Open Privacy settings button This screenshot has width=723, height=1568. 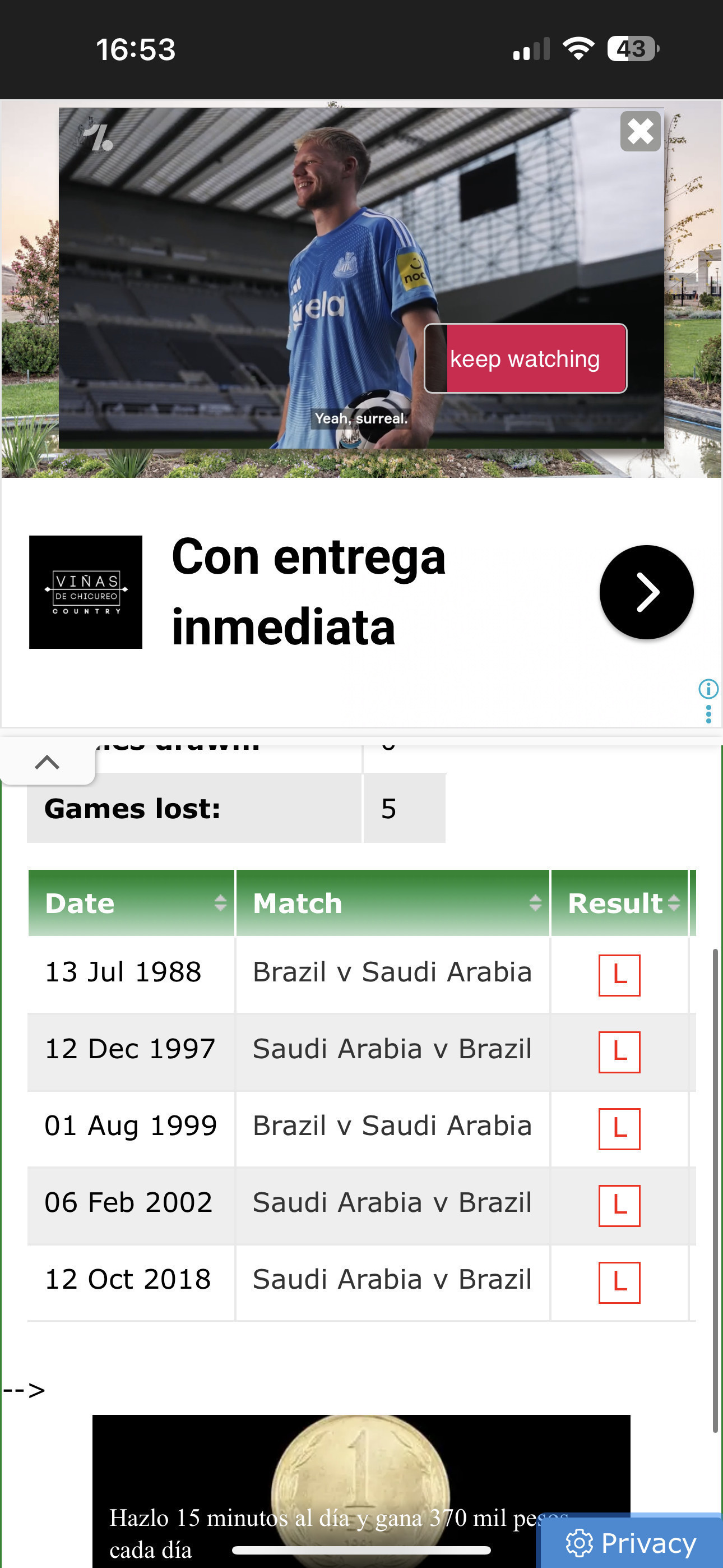[631, 1542]
